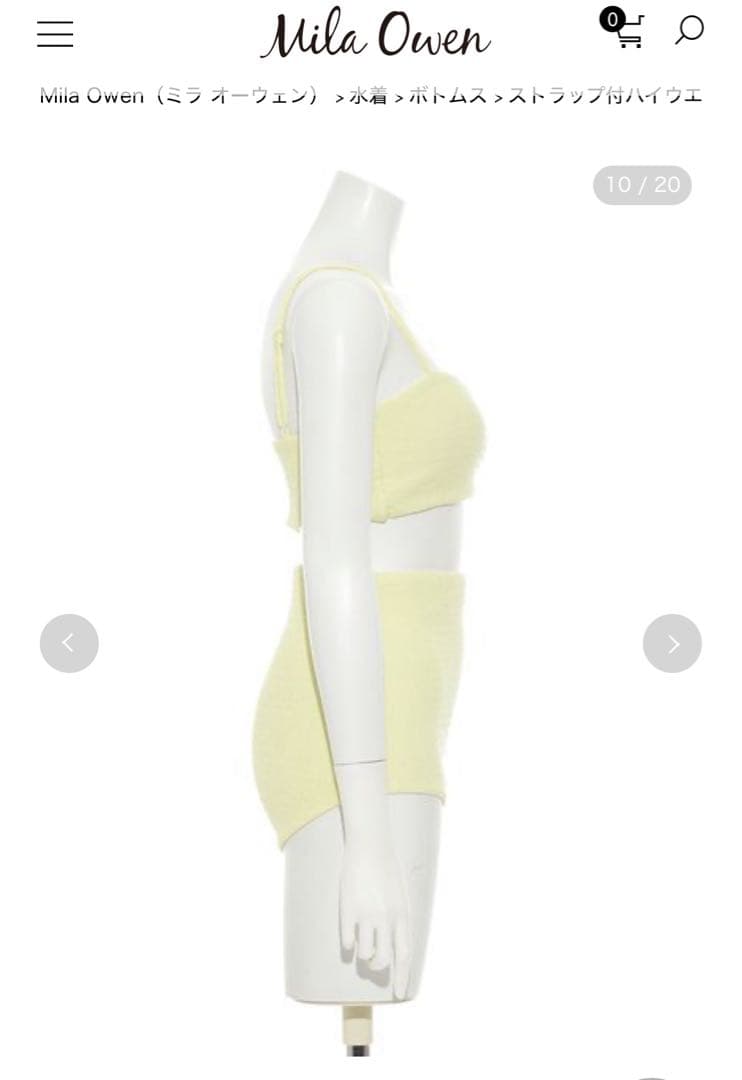Click the 10 / 20 image counter
Screen dimensions: 742x1080
641,184
